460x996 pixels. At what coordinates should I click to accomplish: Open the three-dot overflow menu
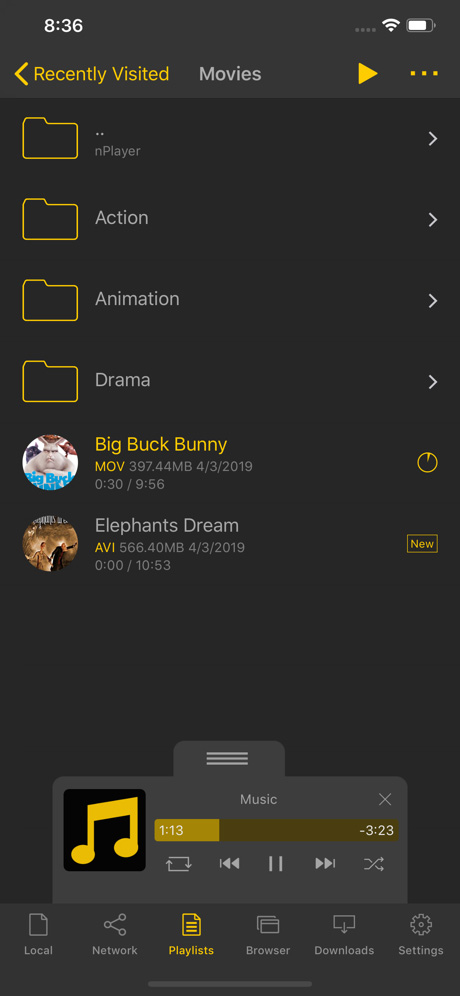coord(424,74)
